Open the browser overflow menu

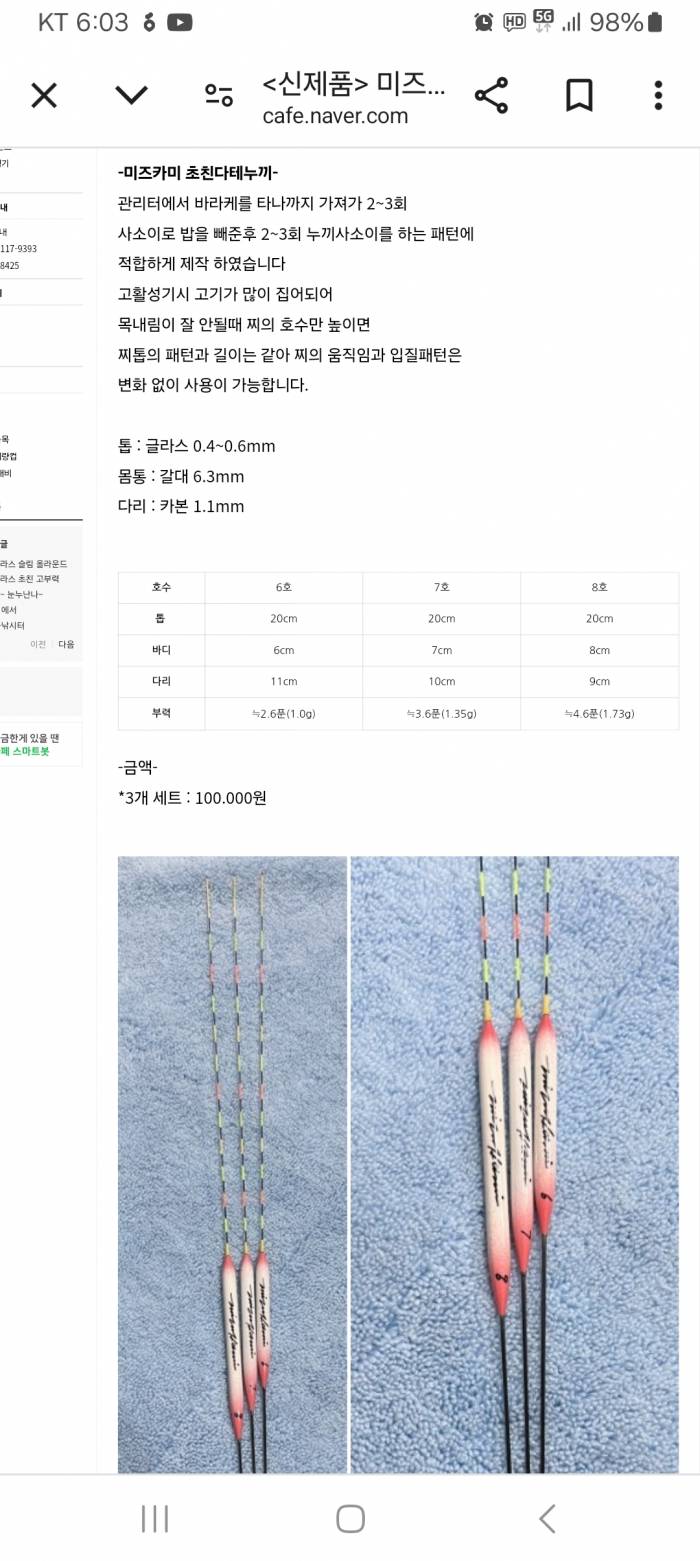658,96
